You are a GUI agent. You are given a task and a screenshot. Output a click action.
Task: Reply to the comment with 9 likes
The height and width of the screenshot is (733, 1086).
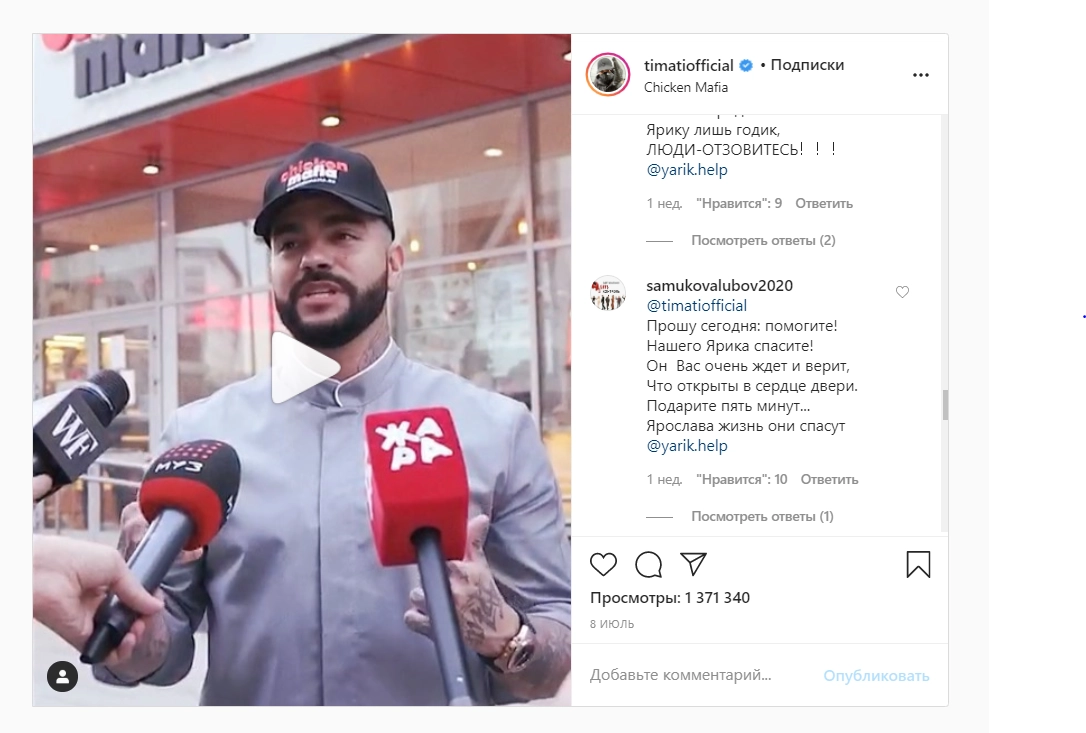pos(824,203)
